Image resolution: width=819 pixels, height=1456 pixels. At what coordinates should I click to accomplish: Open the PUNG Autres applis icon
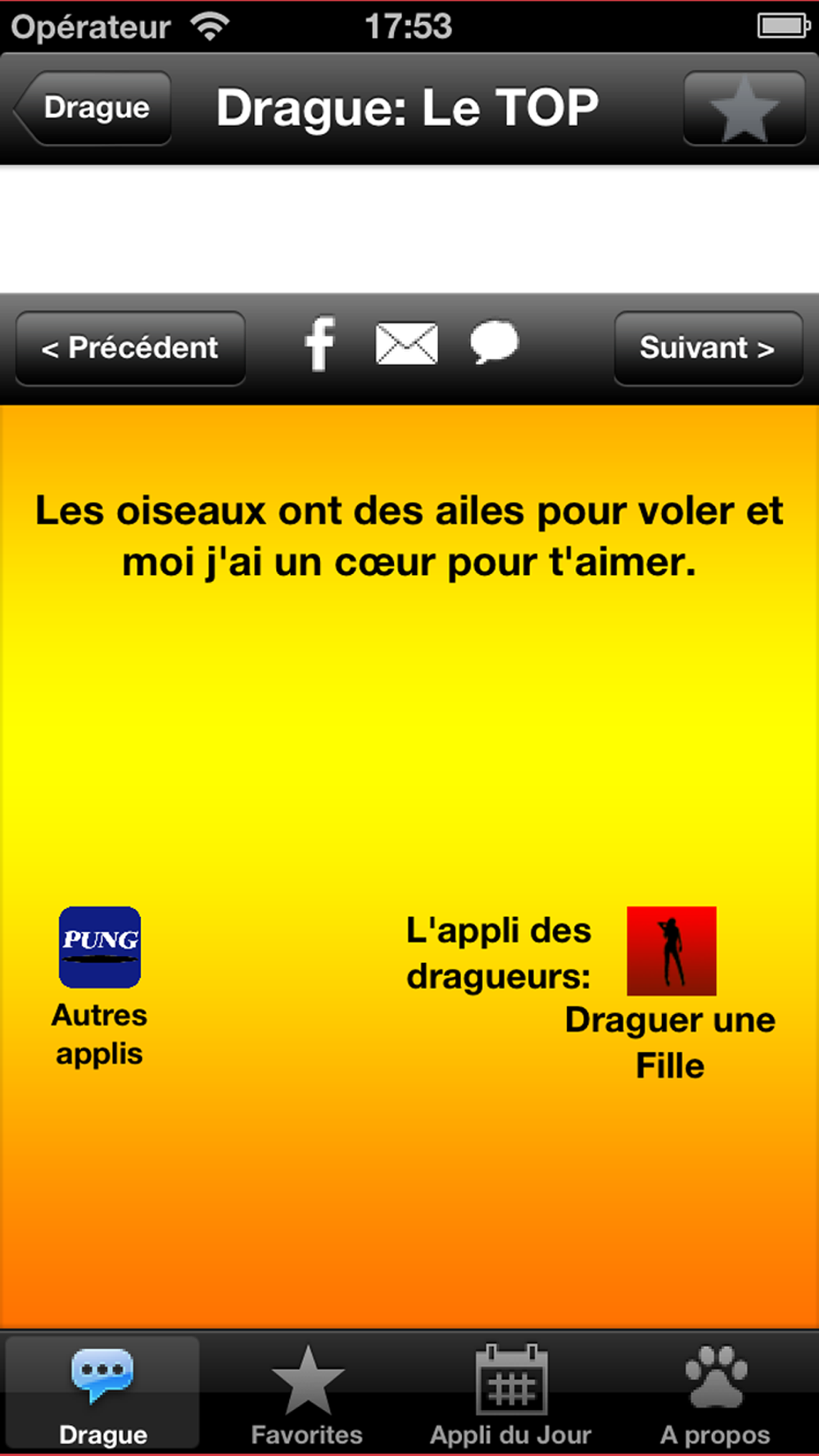100,947
